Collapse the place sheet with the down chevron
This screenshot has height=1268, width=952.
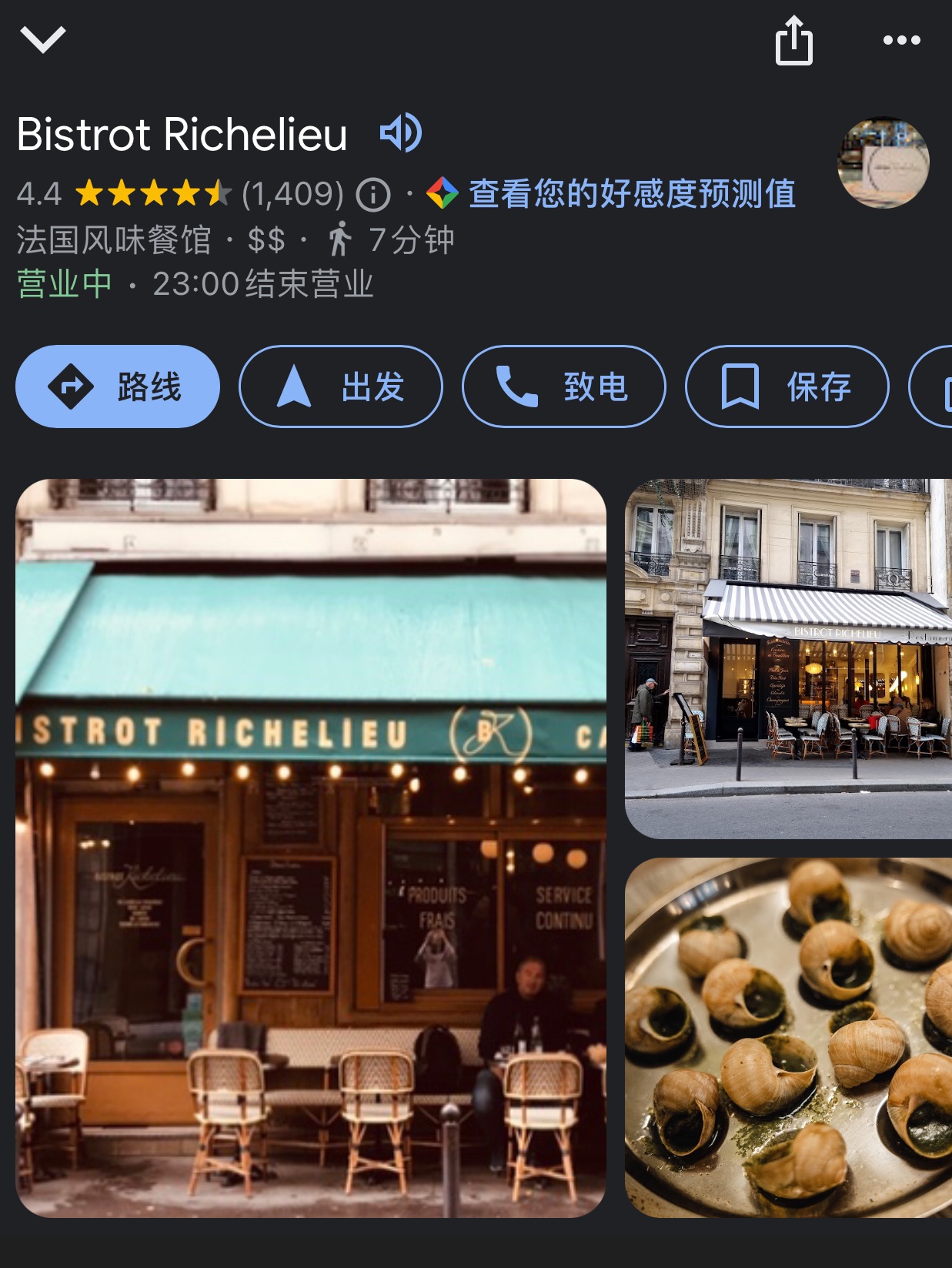point(43,38)
